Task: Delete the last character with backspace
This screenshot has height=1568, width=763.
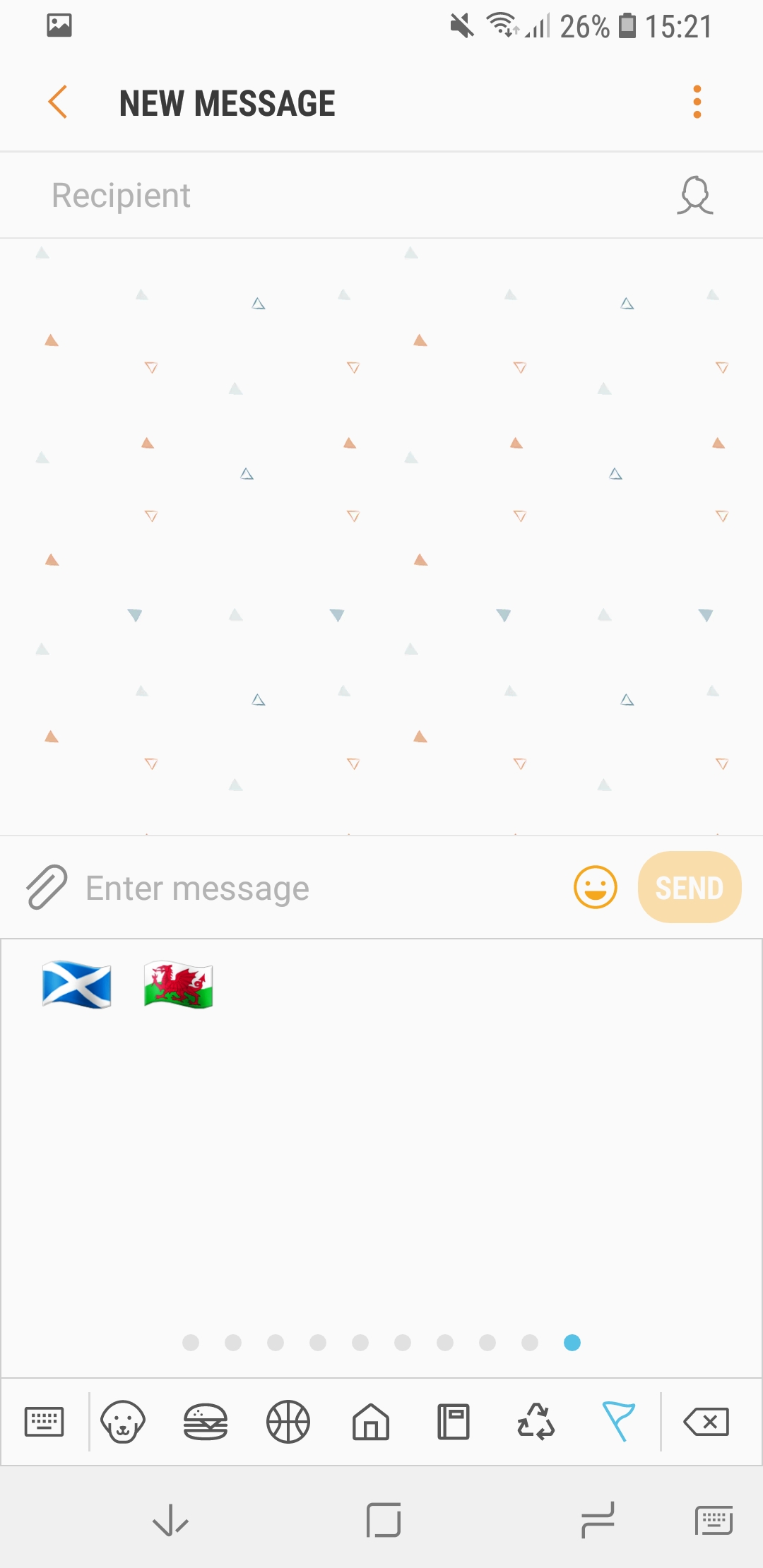Action: coord(706,1421)
